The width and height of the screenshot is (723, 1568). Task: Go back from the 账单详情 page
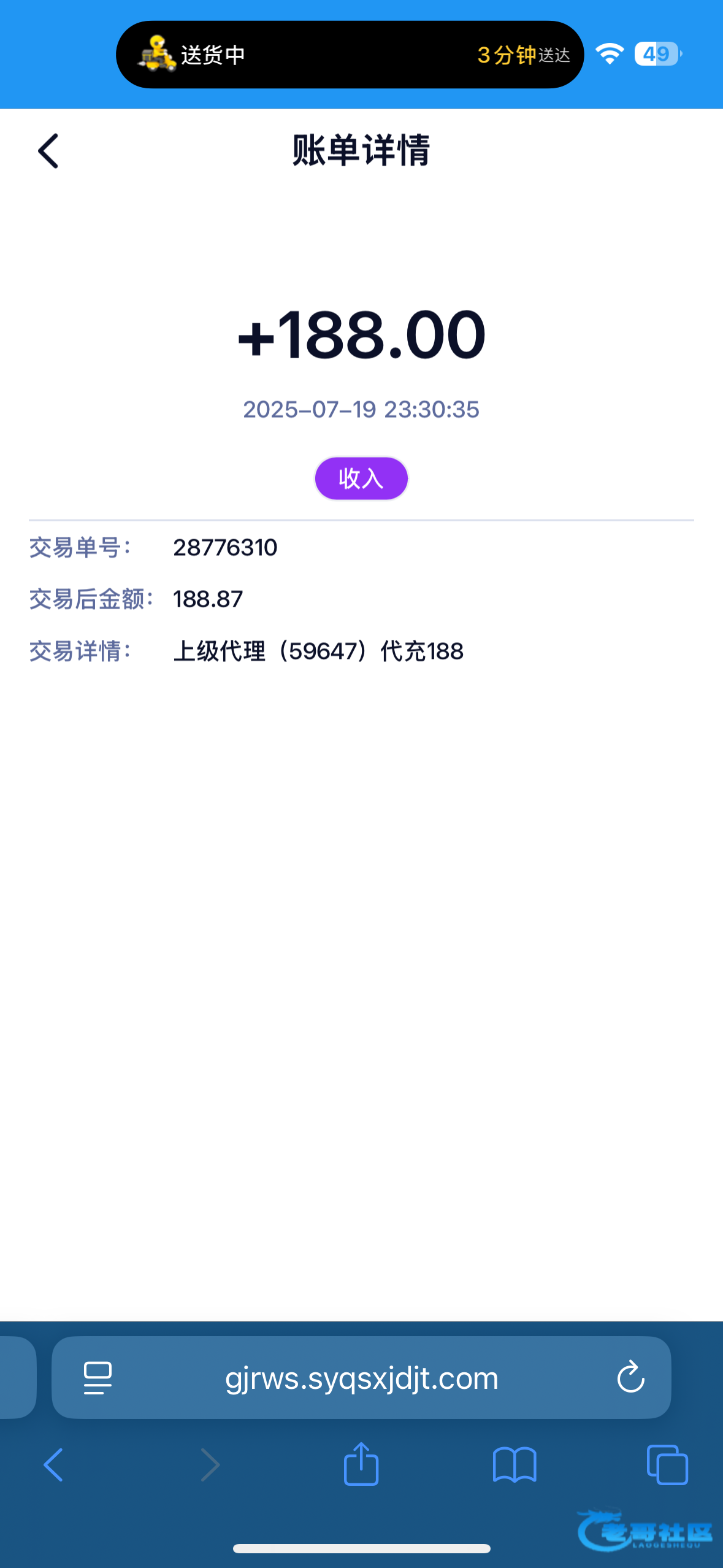[x=48, y=151]
